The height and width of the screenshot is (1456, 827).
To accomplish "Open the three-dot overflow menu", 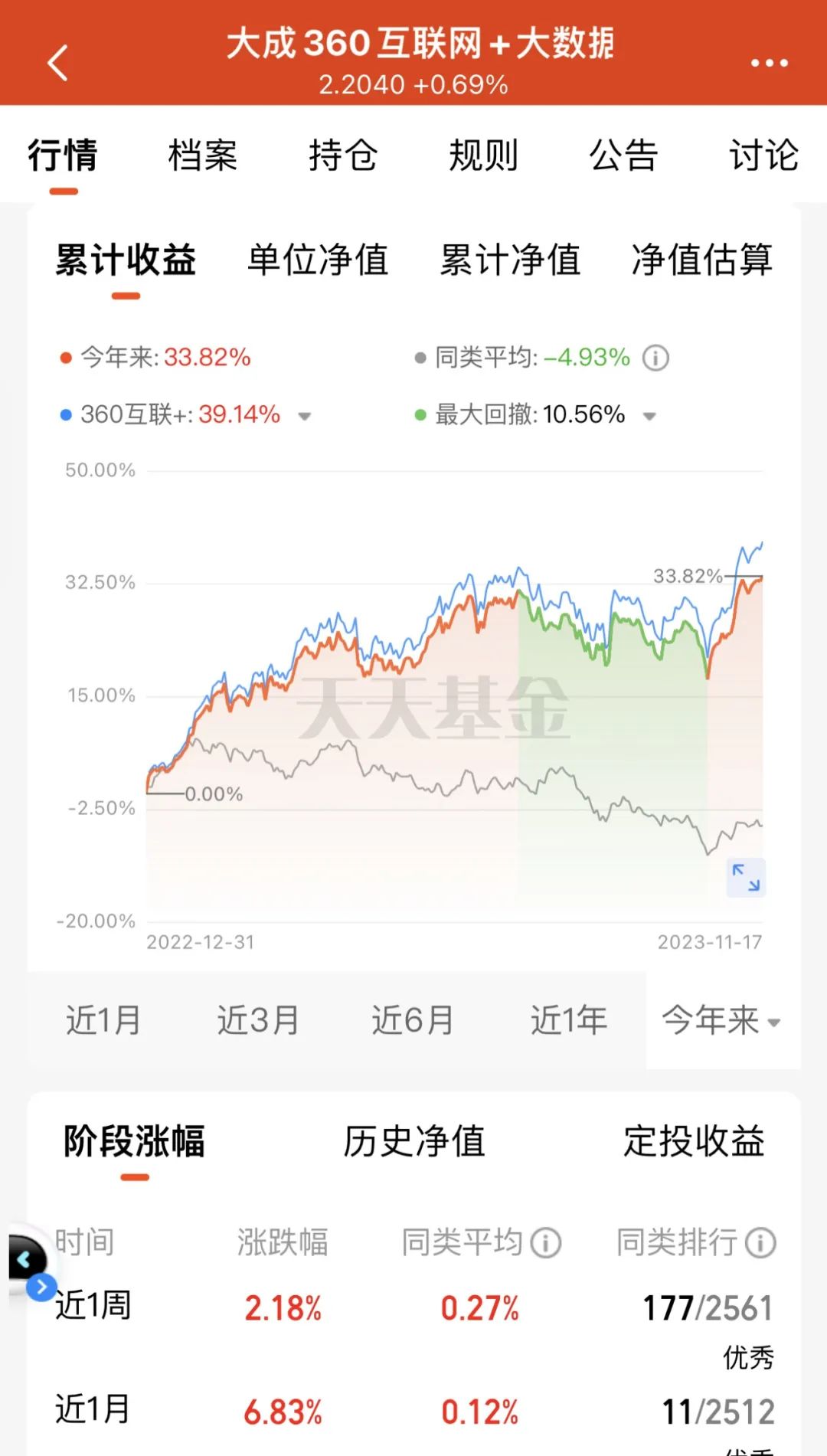I will [769, 63].
